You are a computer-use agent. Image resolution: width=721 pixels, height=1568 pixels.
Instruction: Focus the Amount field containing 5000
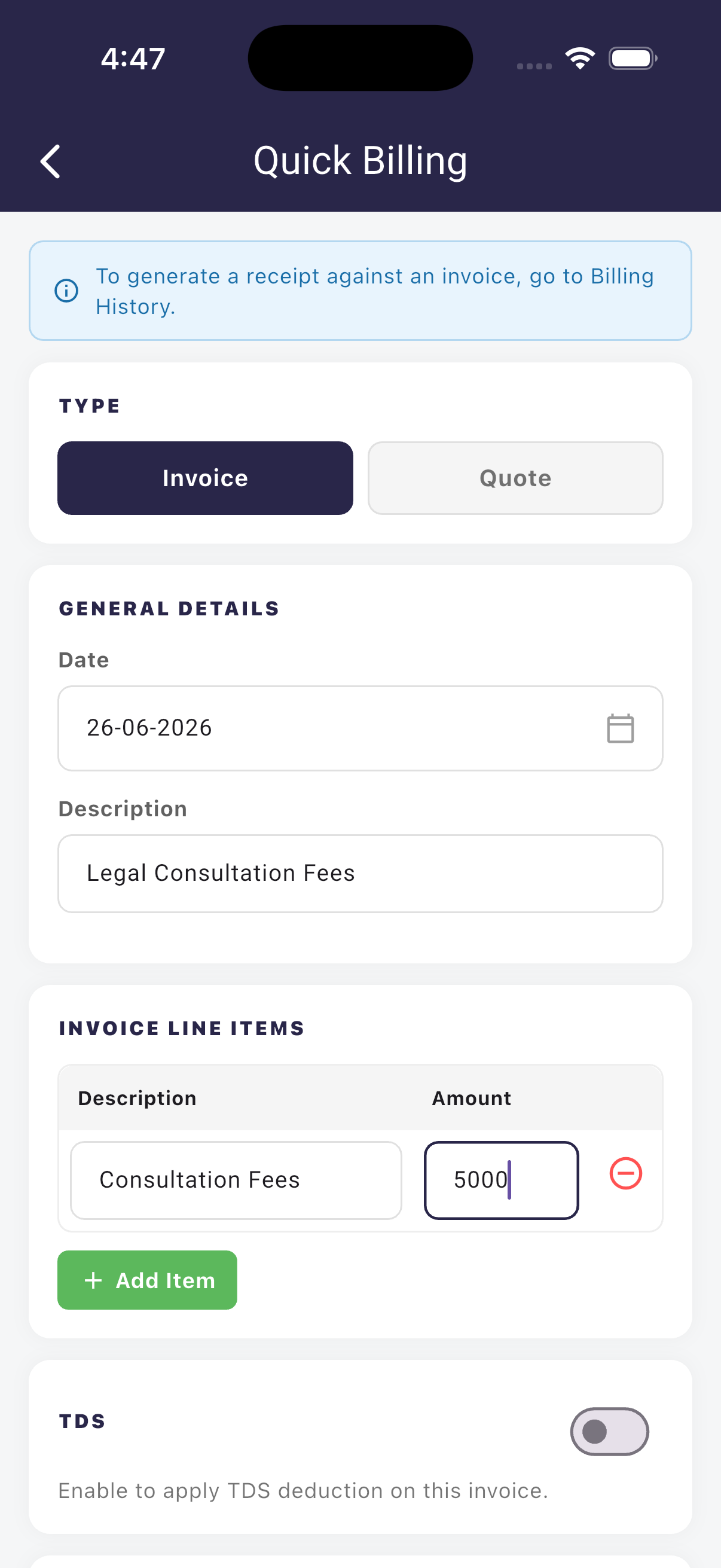[501, 1179]
